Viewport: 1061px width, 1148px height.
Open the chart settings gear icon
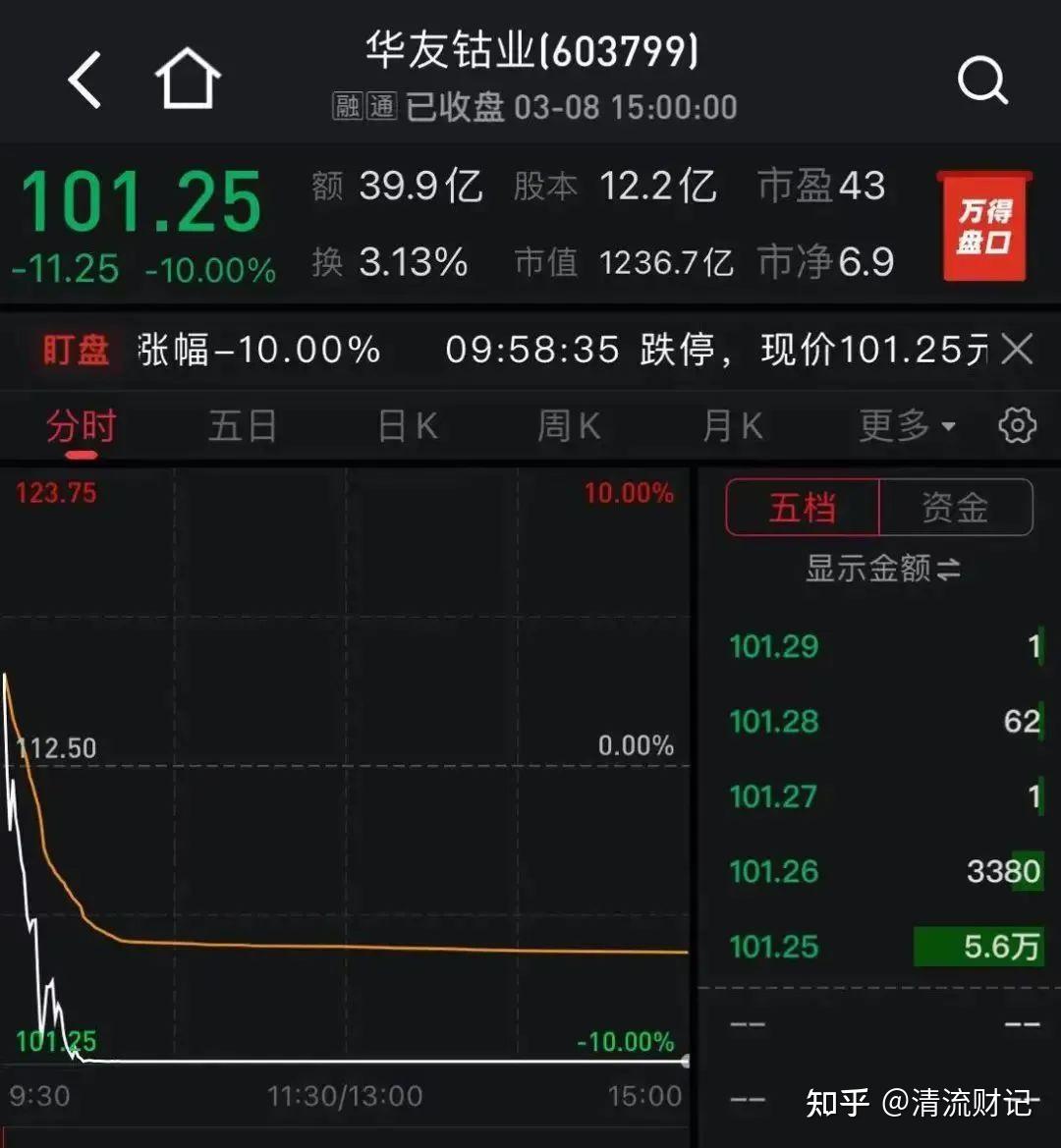click(x=1019, y=425)
